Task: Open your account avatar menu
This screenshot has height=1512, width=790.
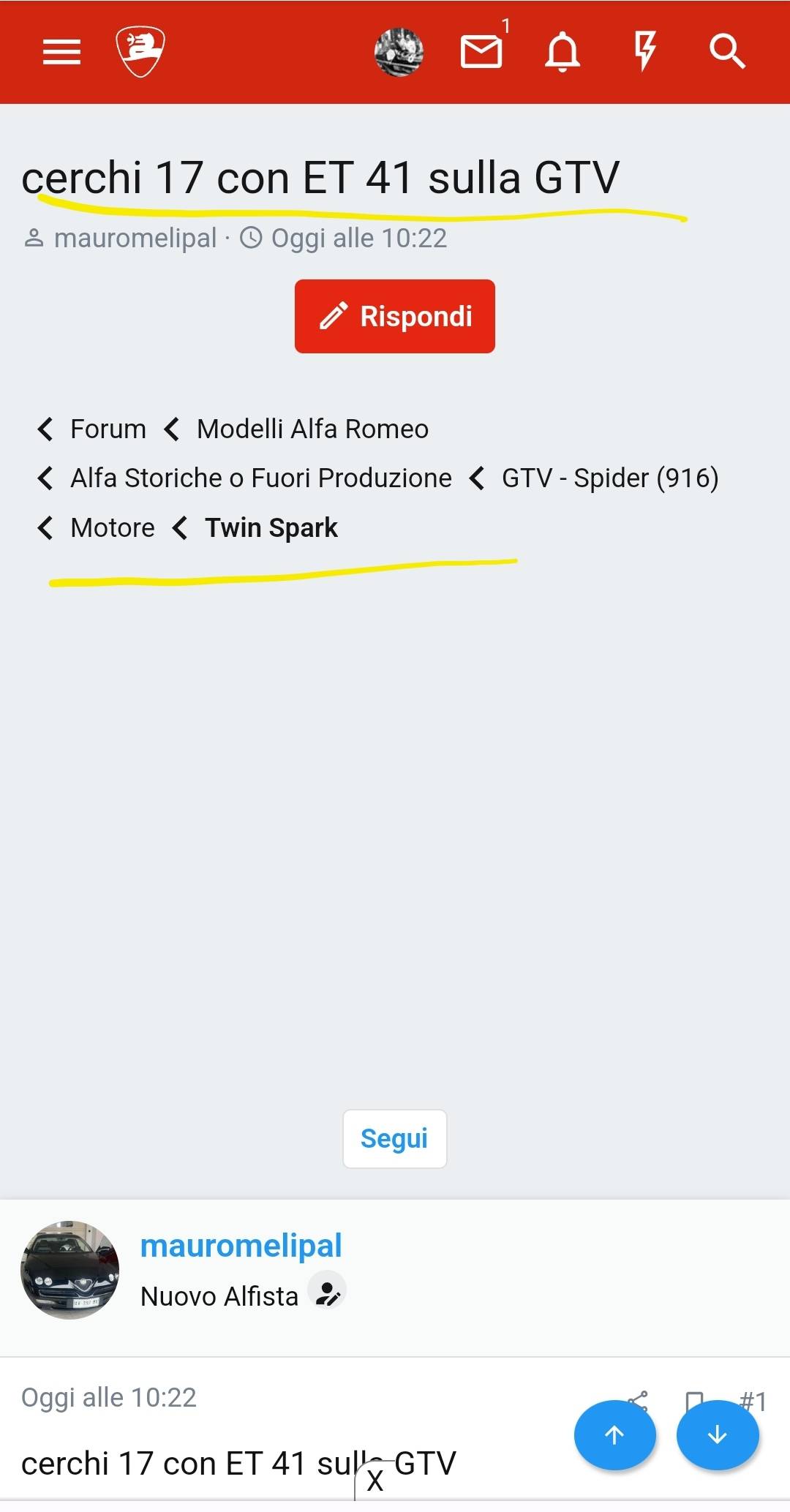Action: 399,52
